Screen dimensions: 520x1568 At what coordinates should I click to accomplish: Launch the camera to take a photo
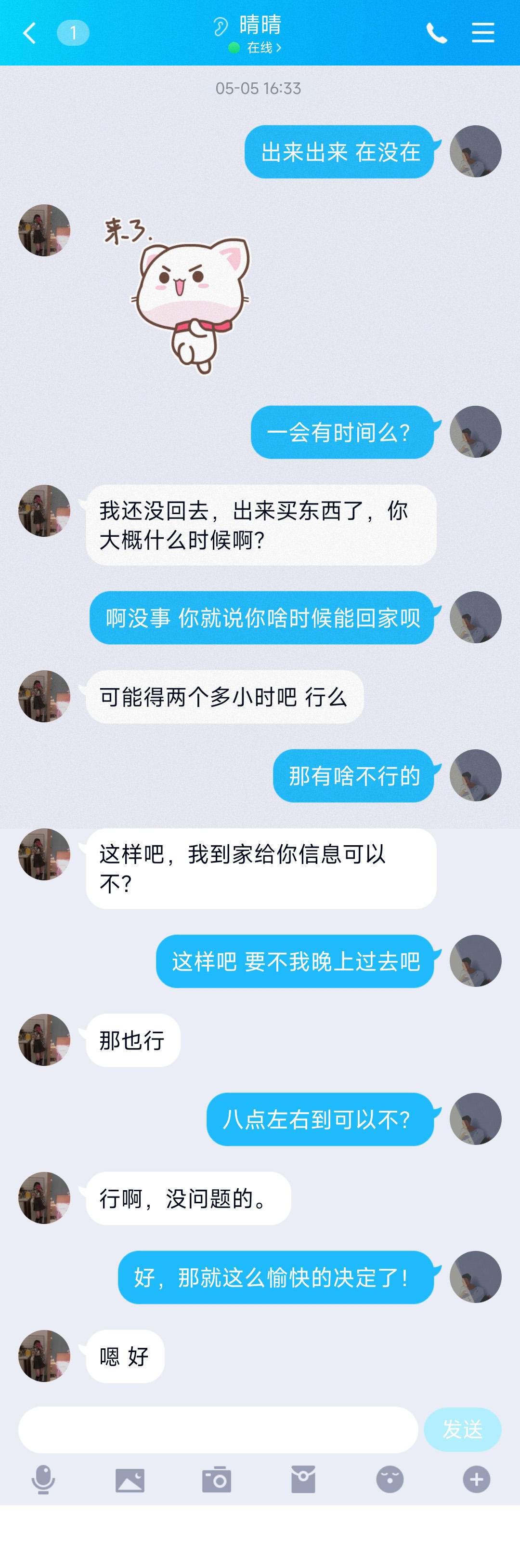point(217,1479)
